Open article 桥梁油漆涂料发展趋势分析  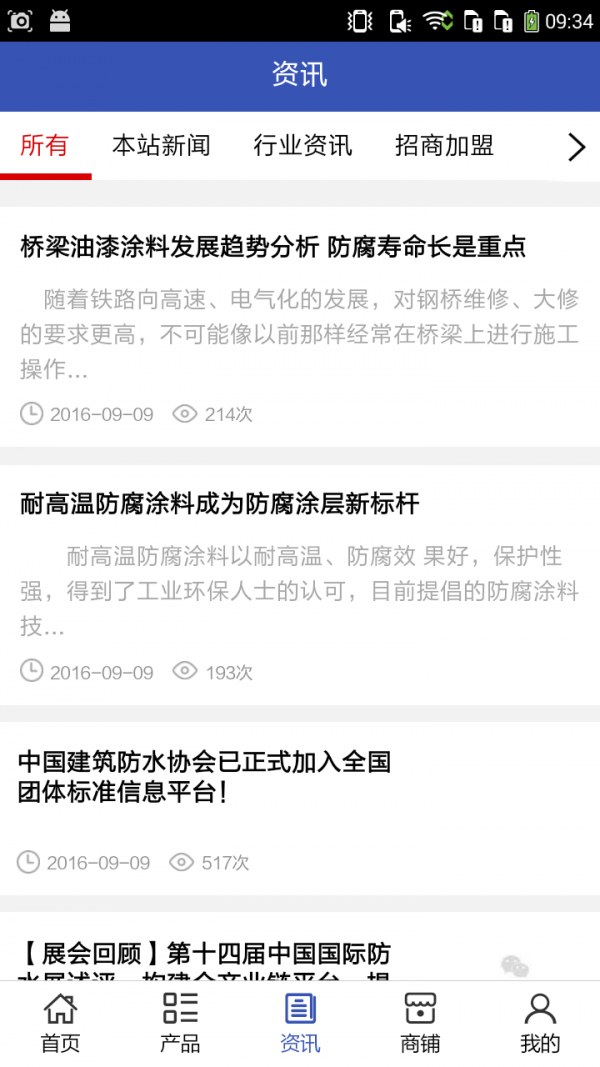click(x=273, y=246)
